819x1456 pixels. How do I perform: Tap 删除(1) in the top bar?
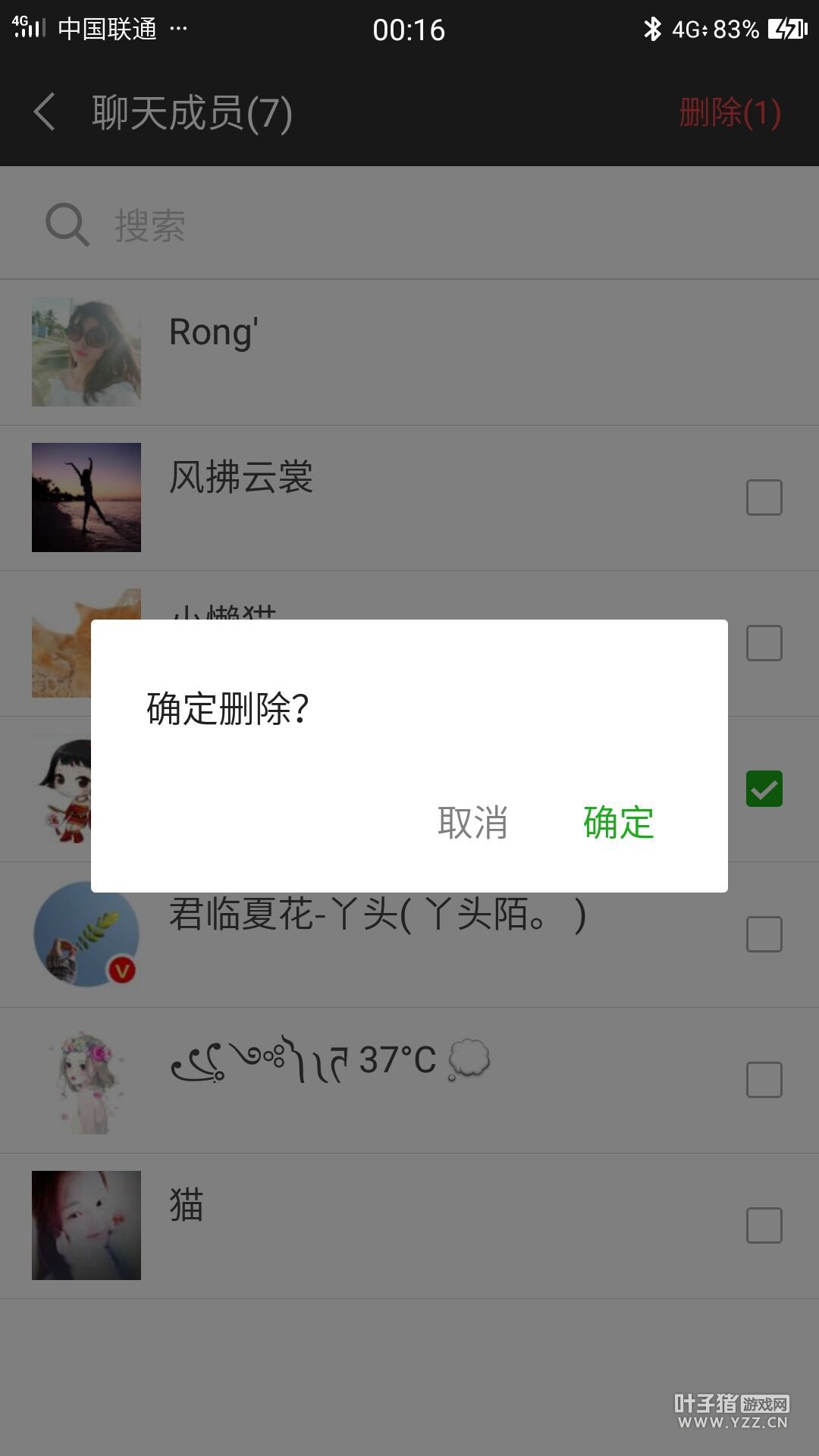point(730,112)
